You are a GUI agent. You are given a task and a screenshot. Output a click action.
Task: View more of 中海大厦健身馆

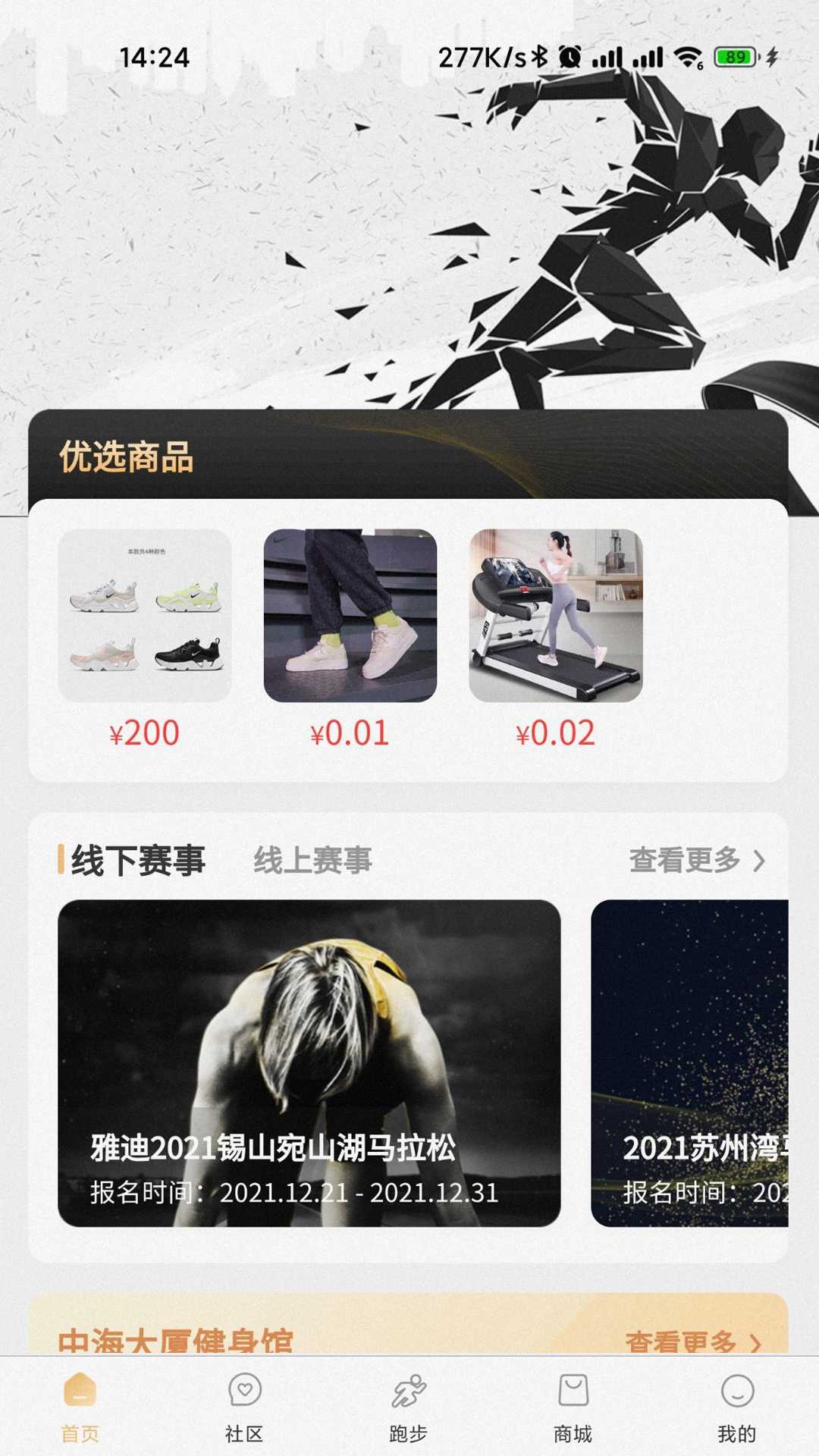[692, 1341]
